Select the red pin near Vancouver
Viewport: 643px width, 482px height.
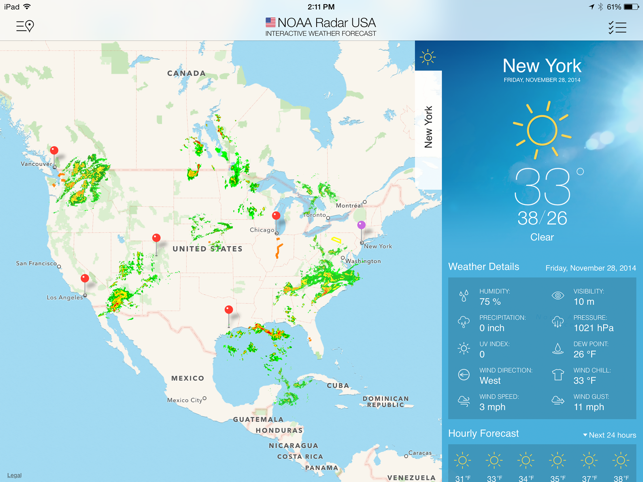pos(54,152)
